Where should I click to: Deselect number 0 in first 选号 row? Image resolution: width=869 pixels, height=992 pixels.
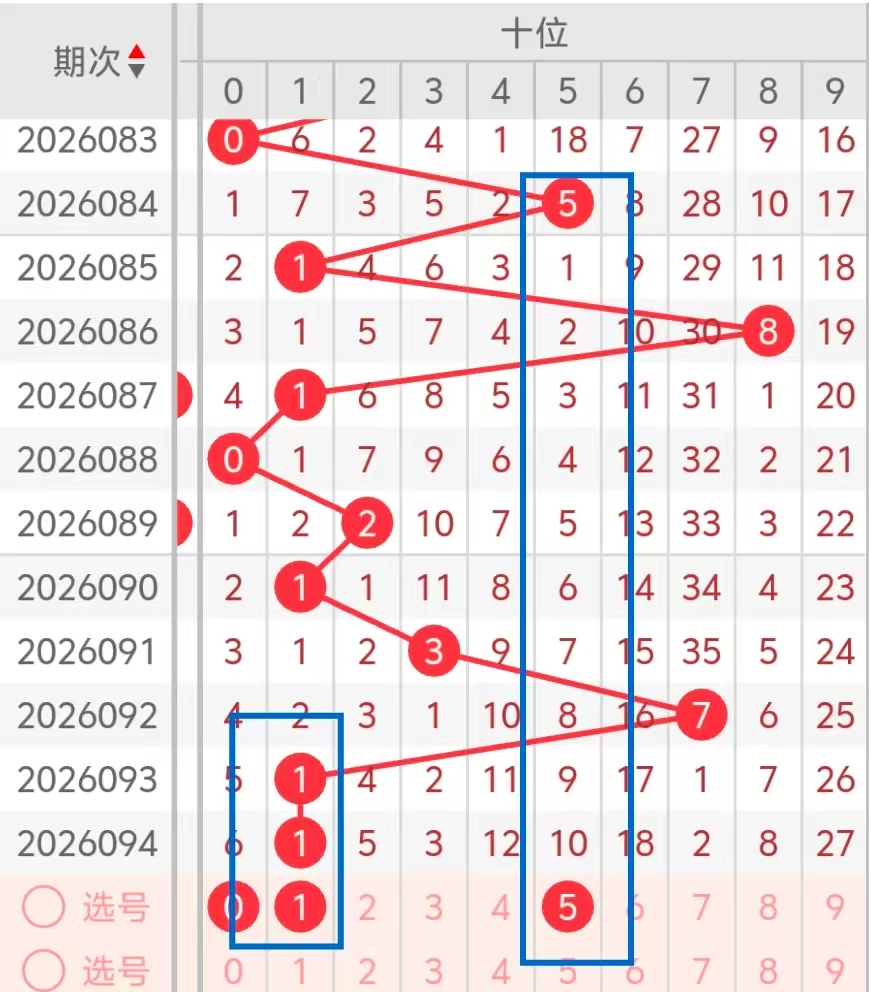click(233, 908)
